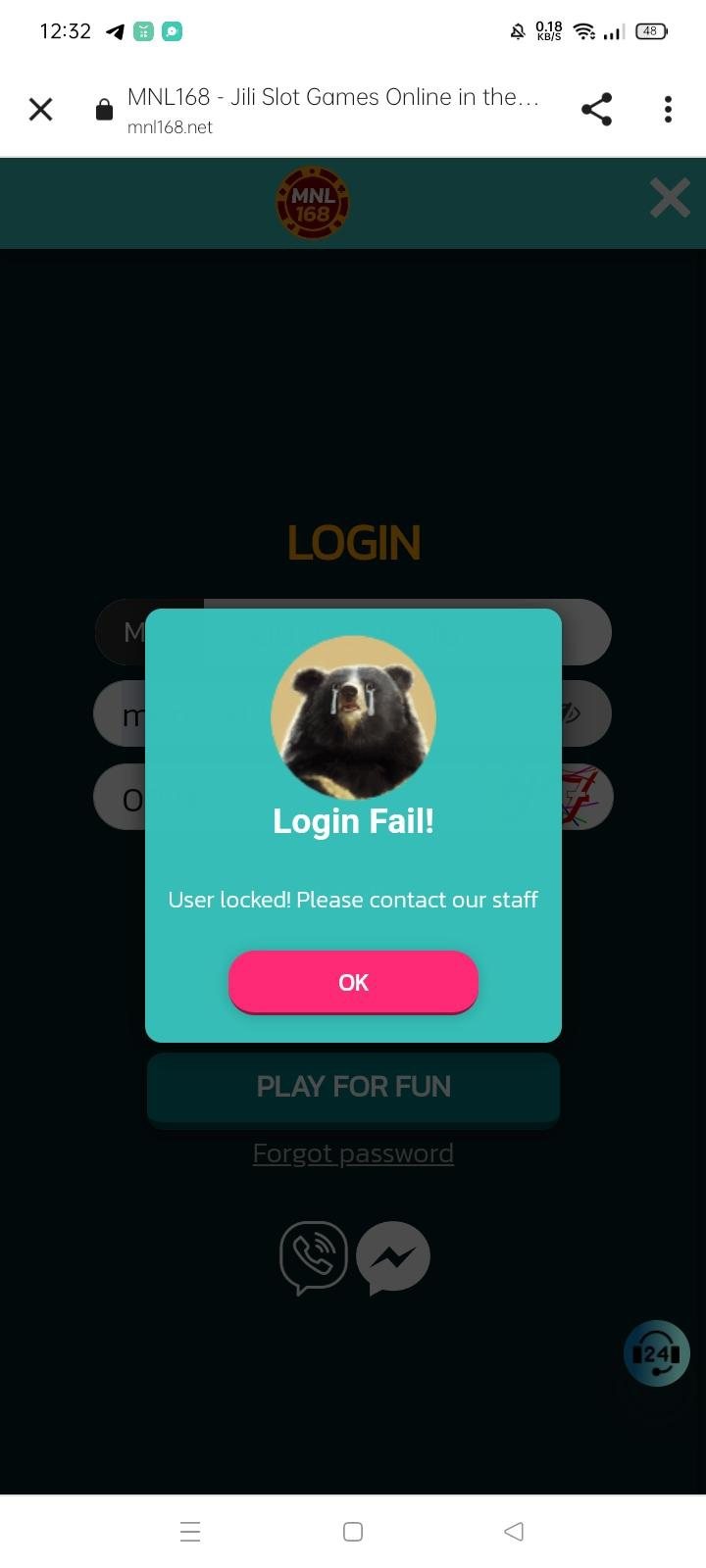The image size is (706, 1568).
Task: Dismiss the Login Fail dialog with OK
Action: [x=353, y=982]
